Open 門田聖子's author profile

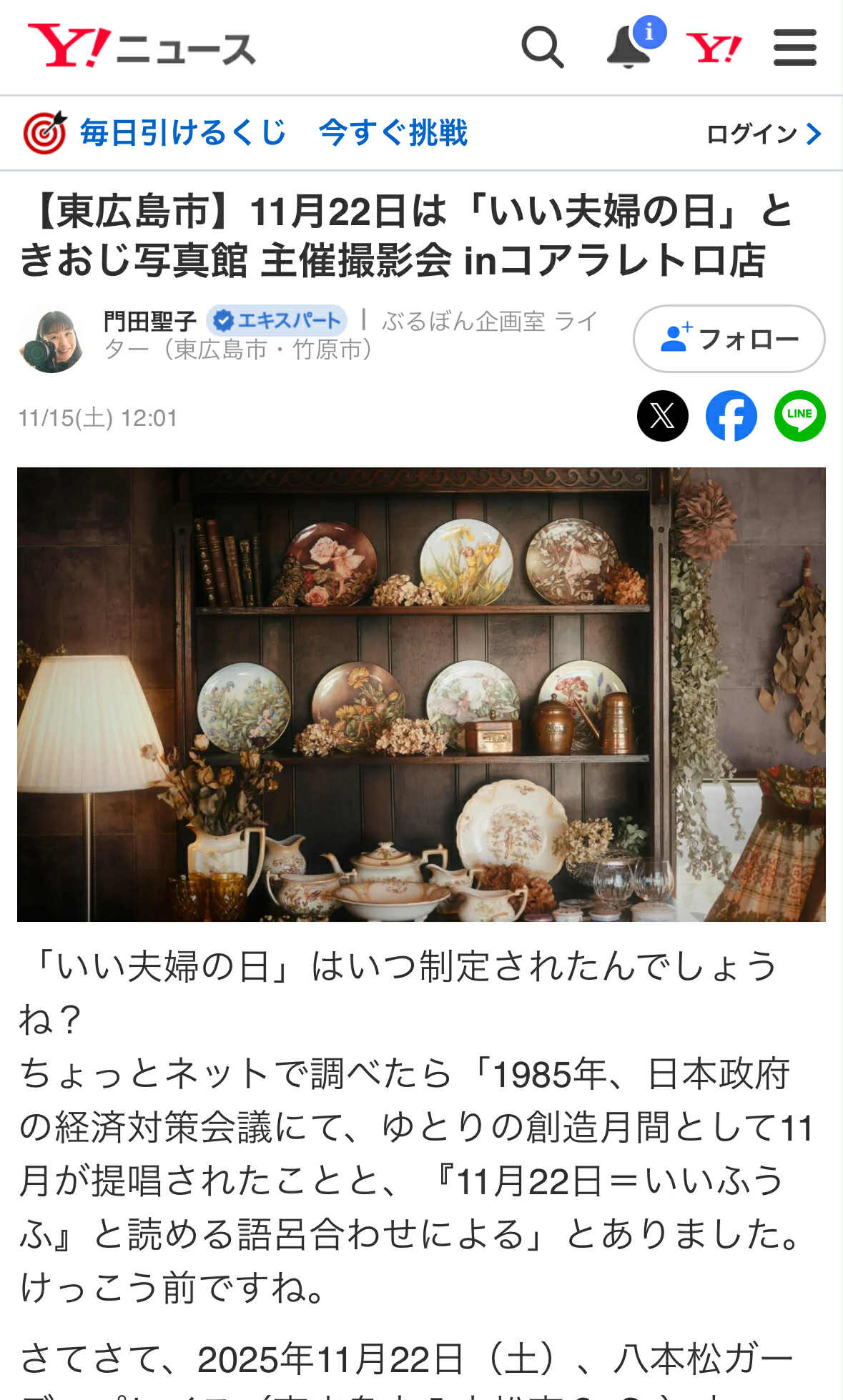[x=150, y=322]
